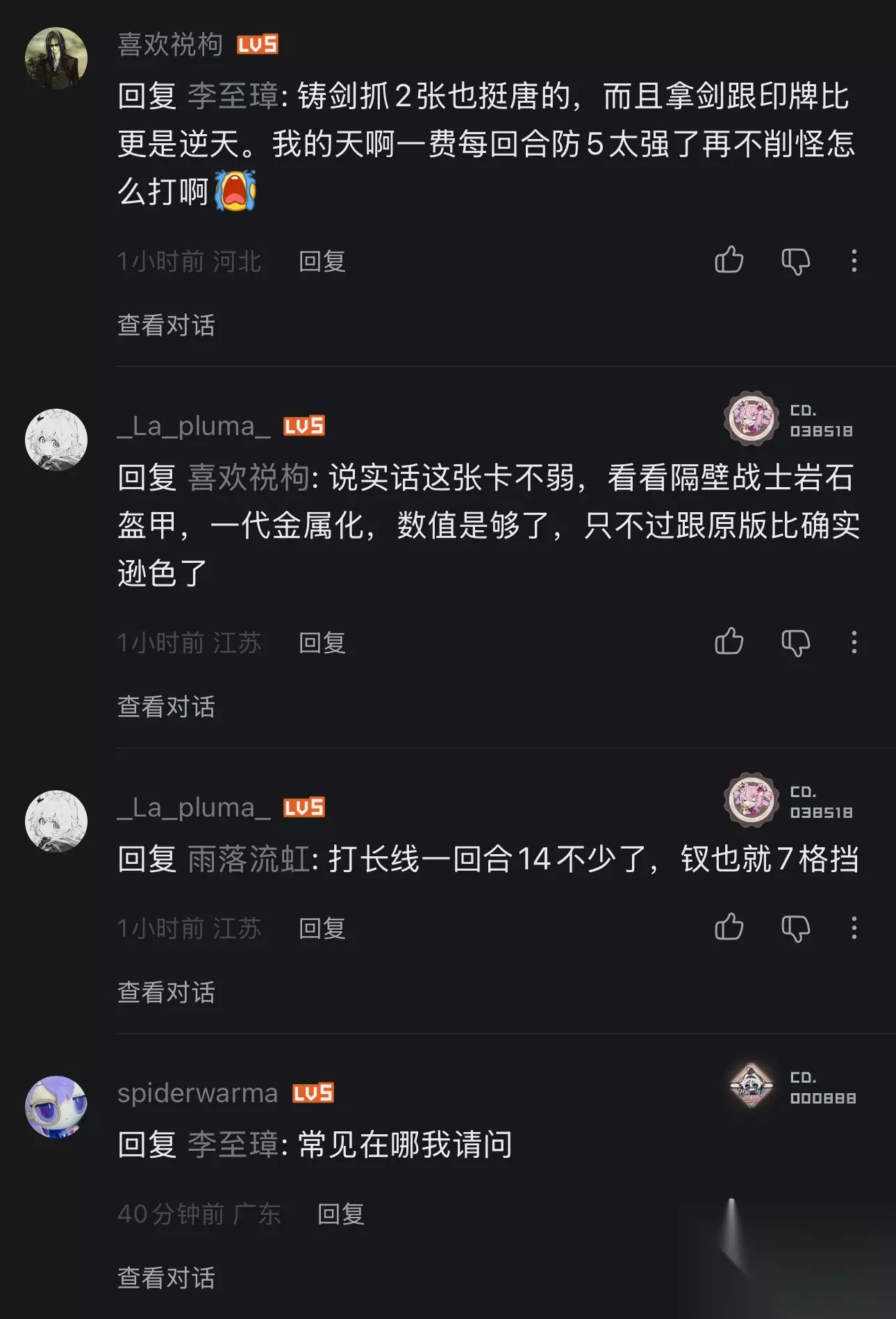Open mentioned user 李至璋 in spiderwarma's reply
The width and height of the screenshot is (896, 1319).
pyautogui.click(x=233, y=1144)
